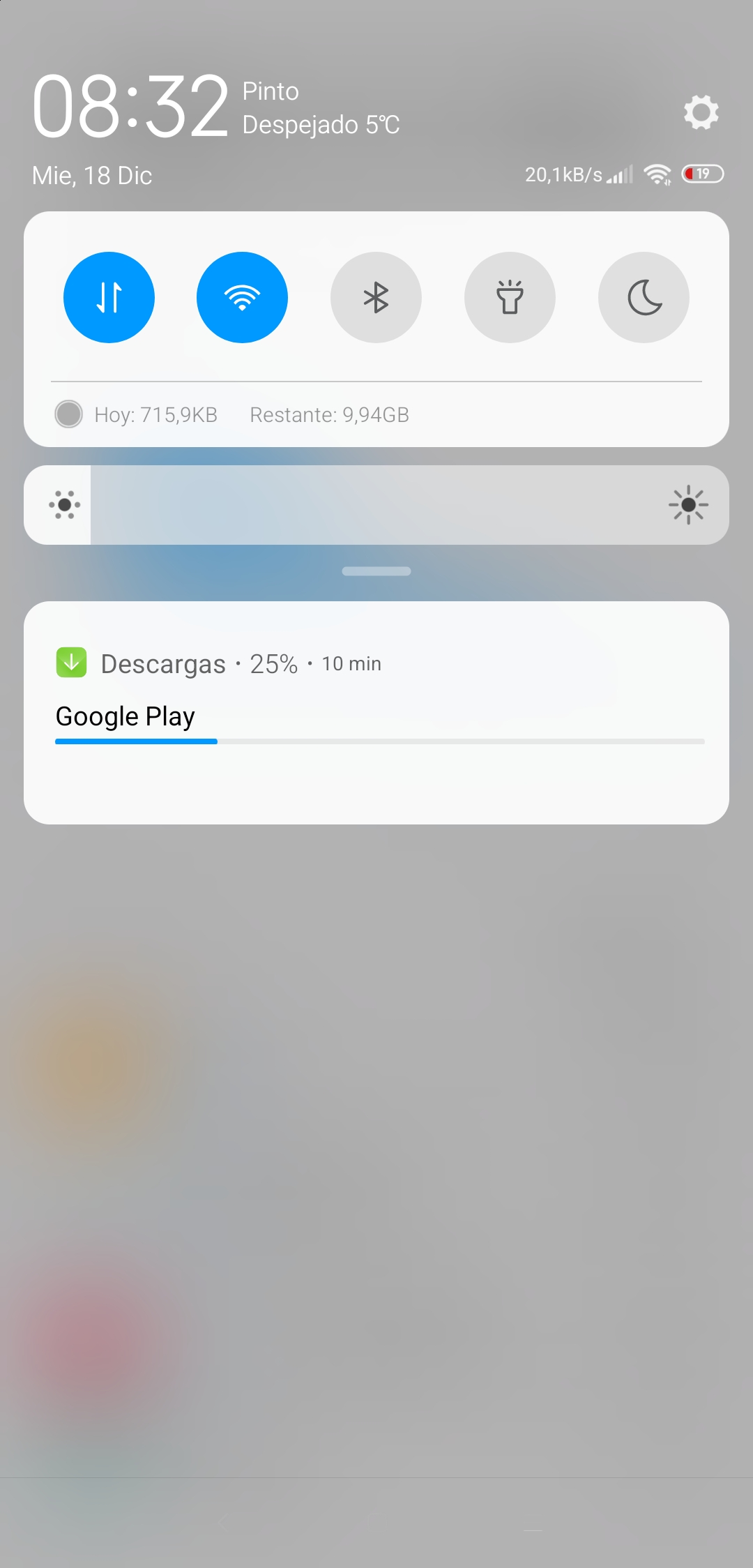Turn on Bluetooth
This screenshot has height=1568, width=753.
coord(376,297)
